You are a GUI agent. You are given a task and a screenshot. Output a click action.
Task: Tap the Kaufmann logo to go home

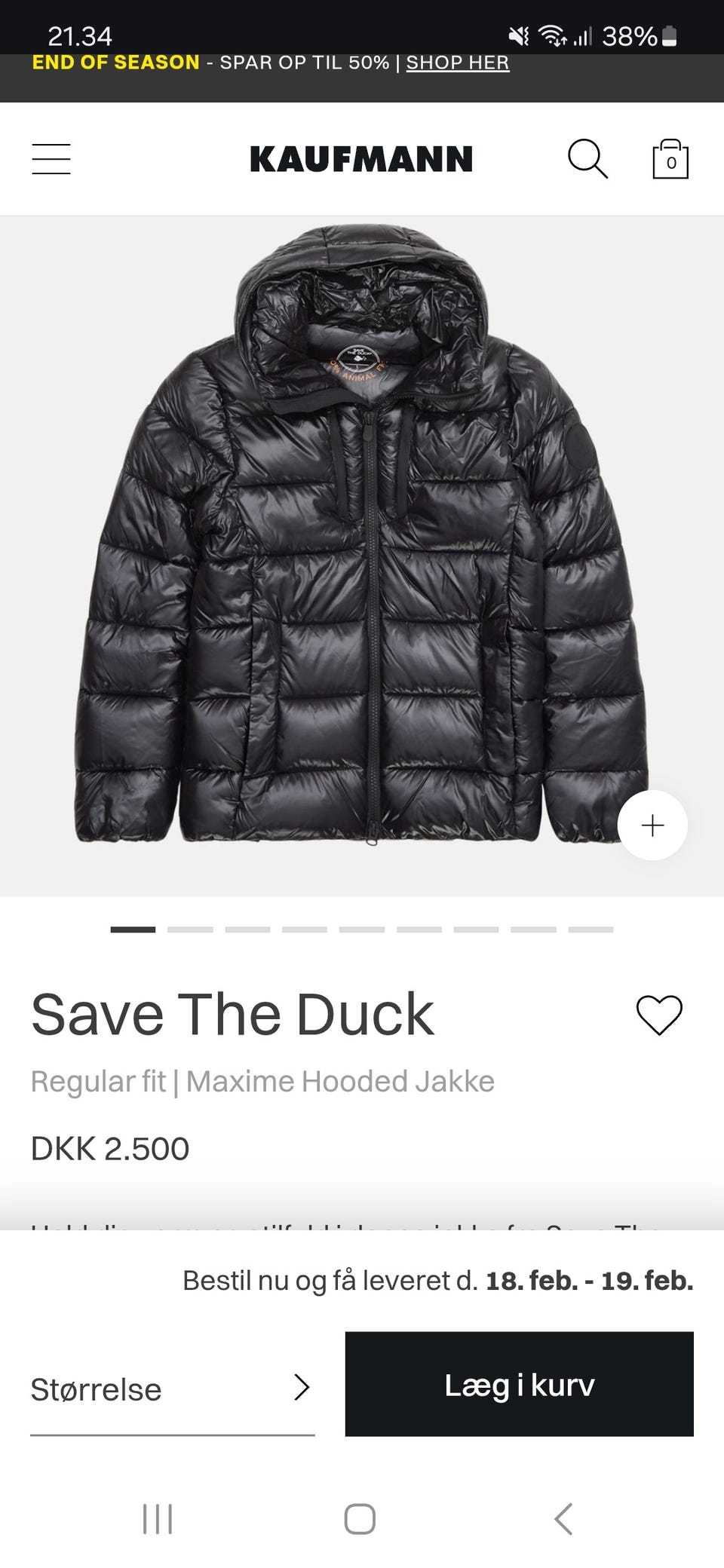(361, 159)
